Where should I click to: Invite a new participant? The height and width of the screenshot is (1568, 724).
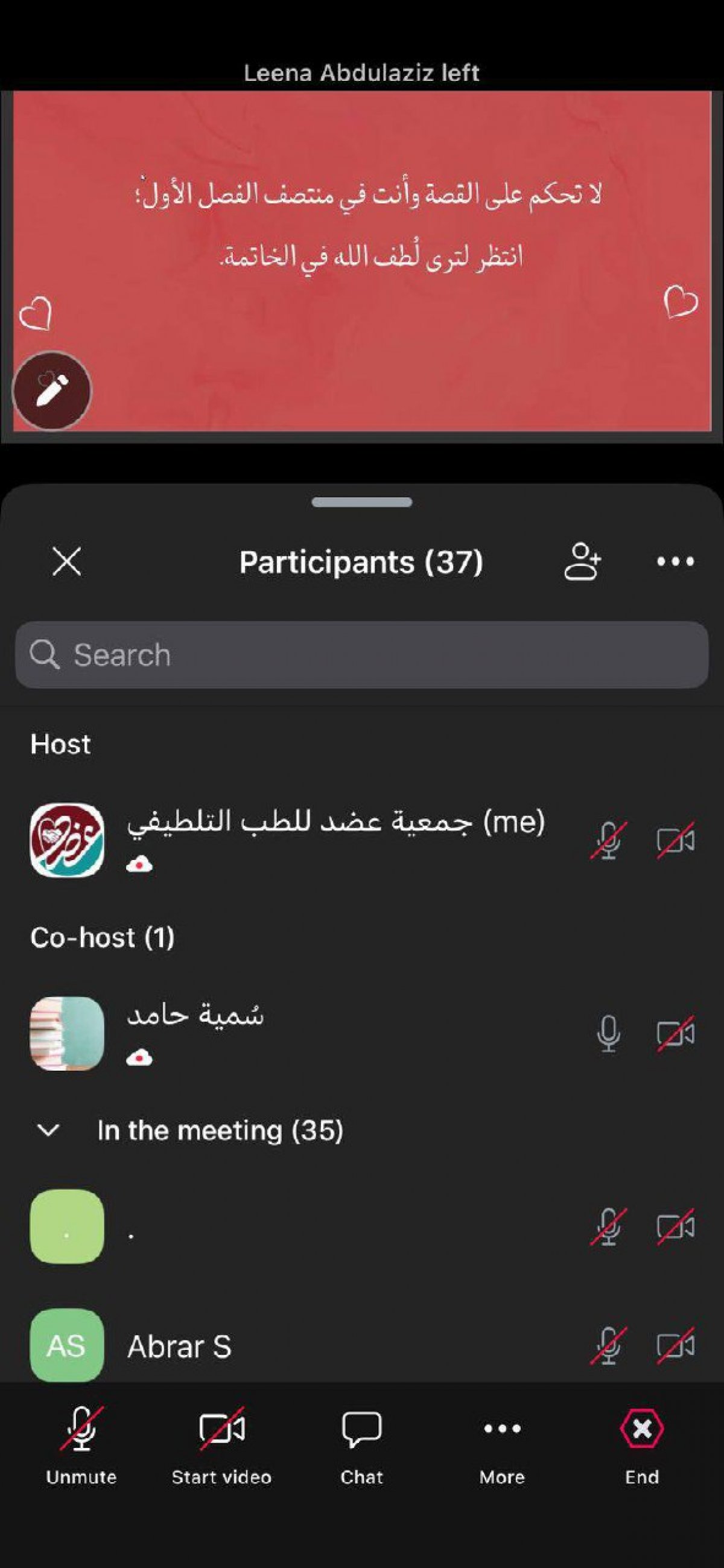[582, 561]
